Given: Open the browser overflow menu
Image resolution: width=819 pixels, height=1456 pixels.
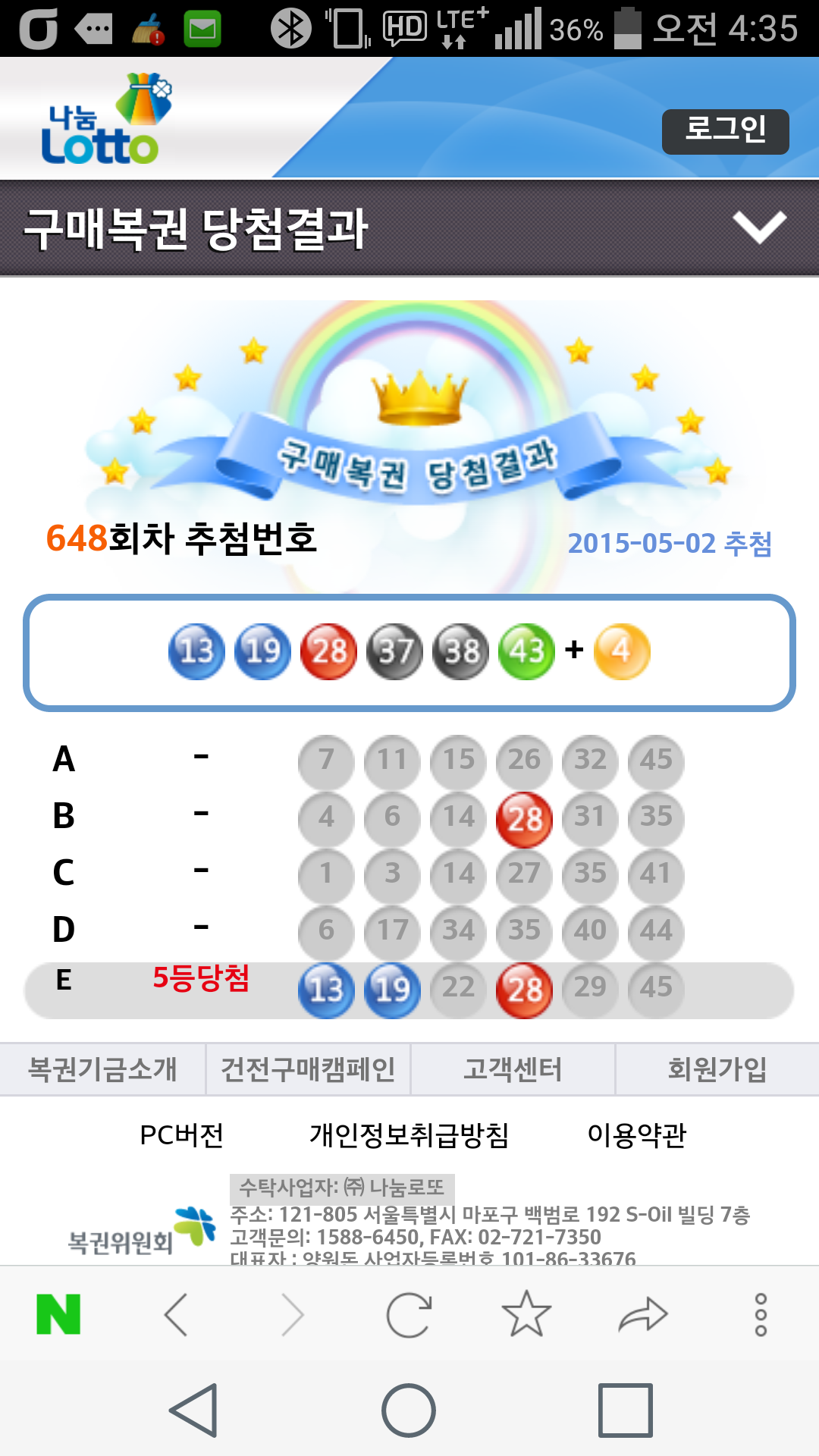Looking at the screenshot, I should click(x=761, y=1314).
